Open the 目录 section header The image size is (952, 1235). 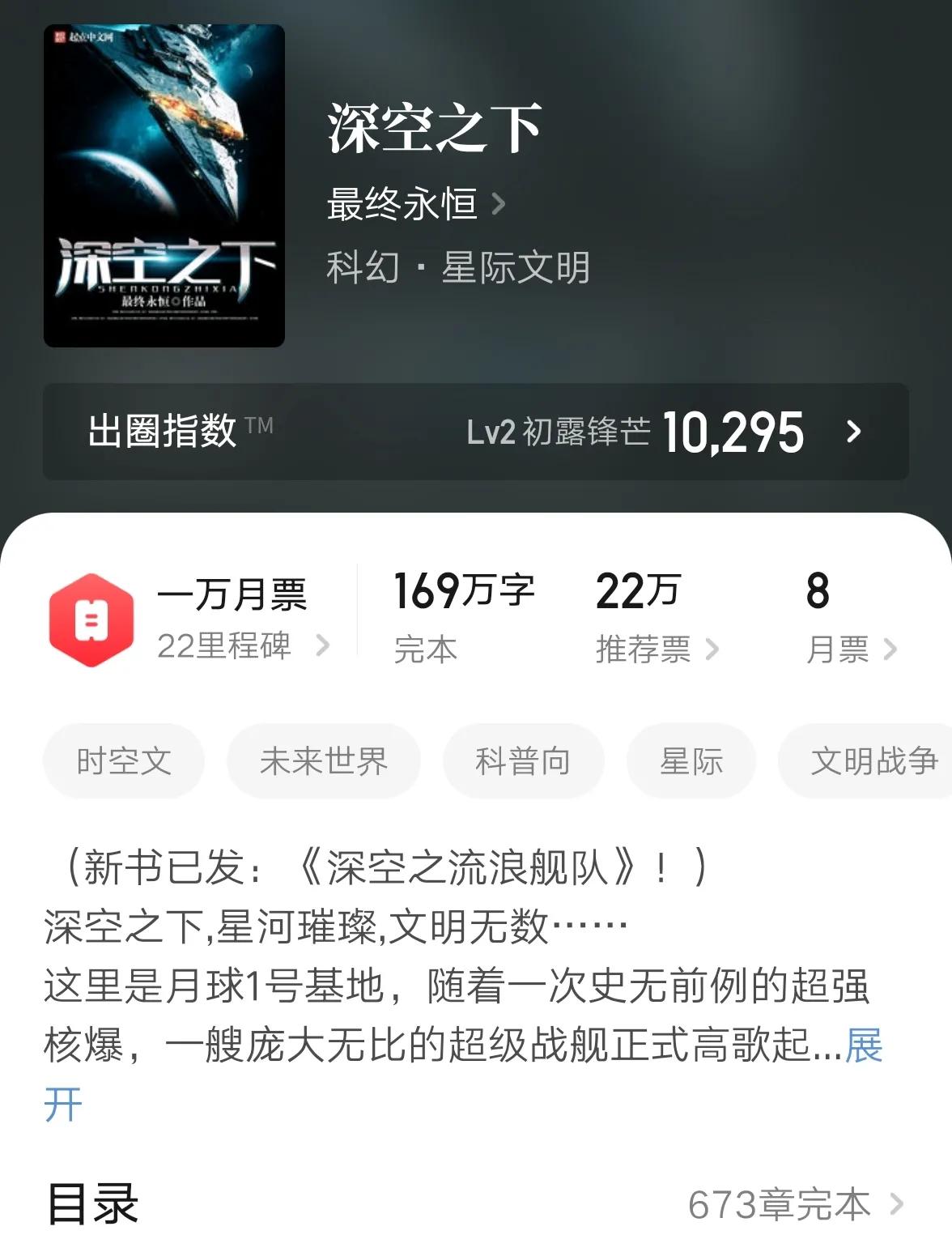[x=91, y=1206]
